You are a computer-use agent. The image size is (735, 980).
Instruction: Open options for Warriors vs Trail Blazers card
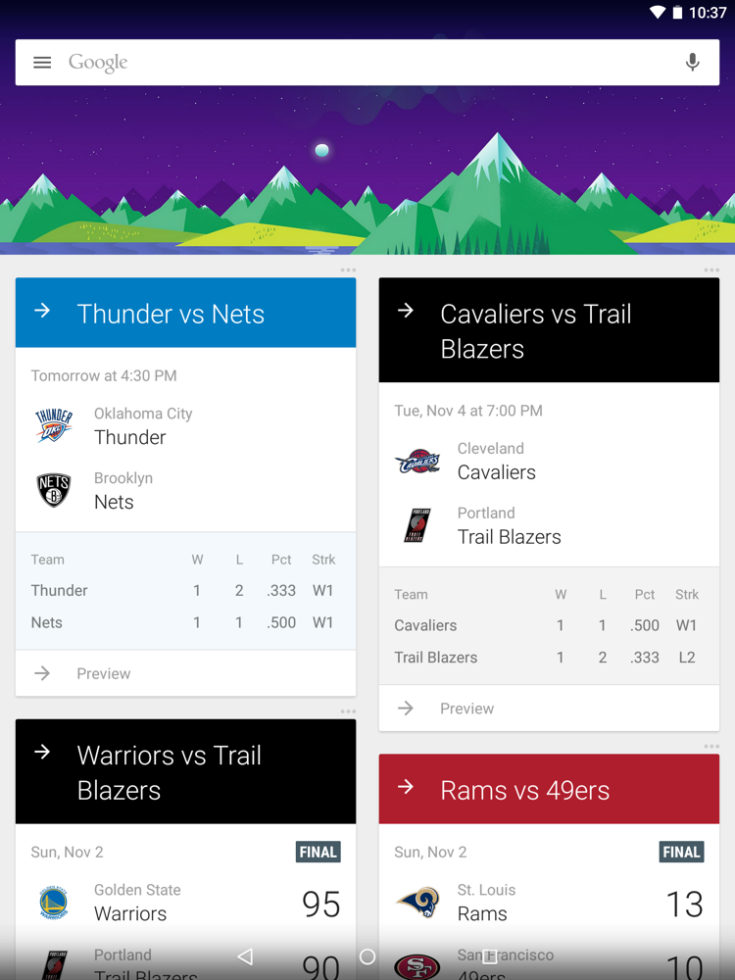tap(348, 712)
